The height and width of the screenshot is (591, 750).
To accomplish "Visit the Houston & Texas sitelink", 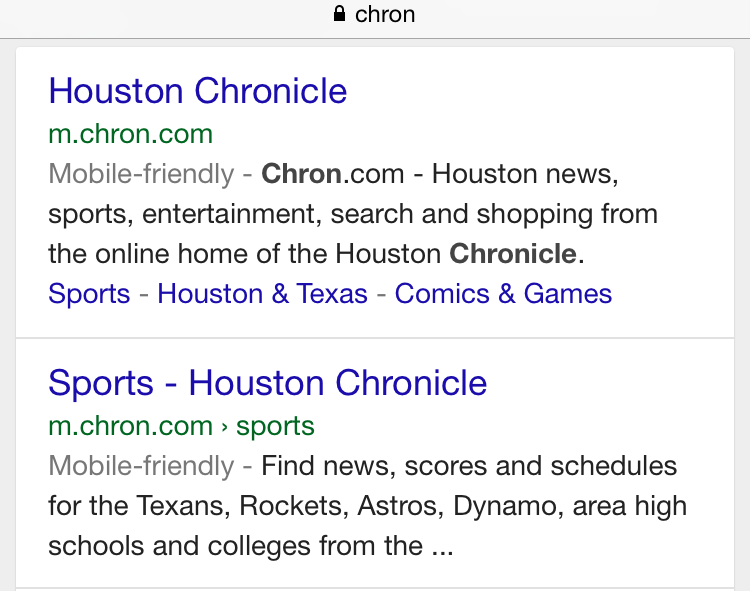I will pos(262,294).
